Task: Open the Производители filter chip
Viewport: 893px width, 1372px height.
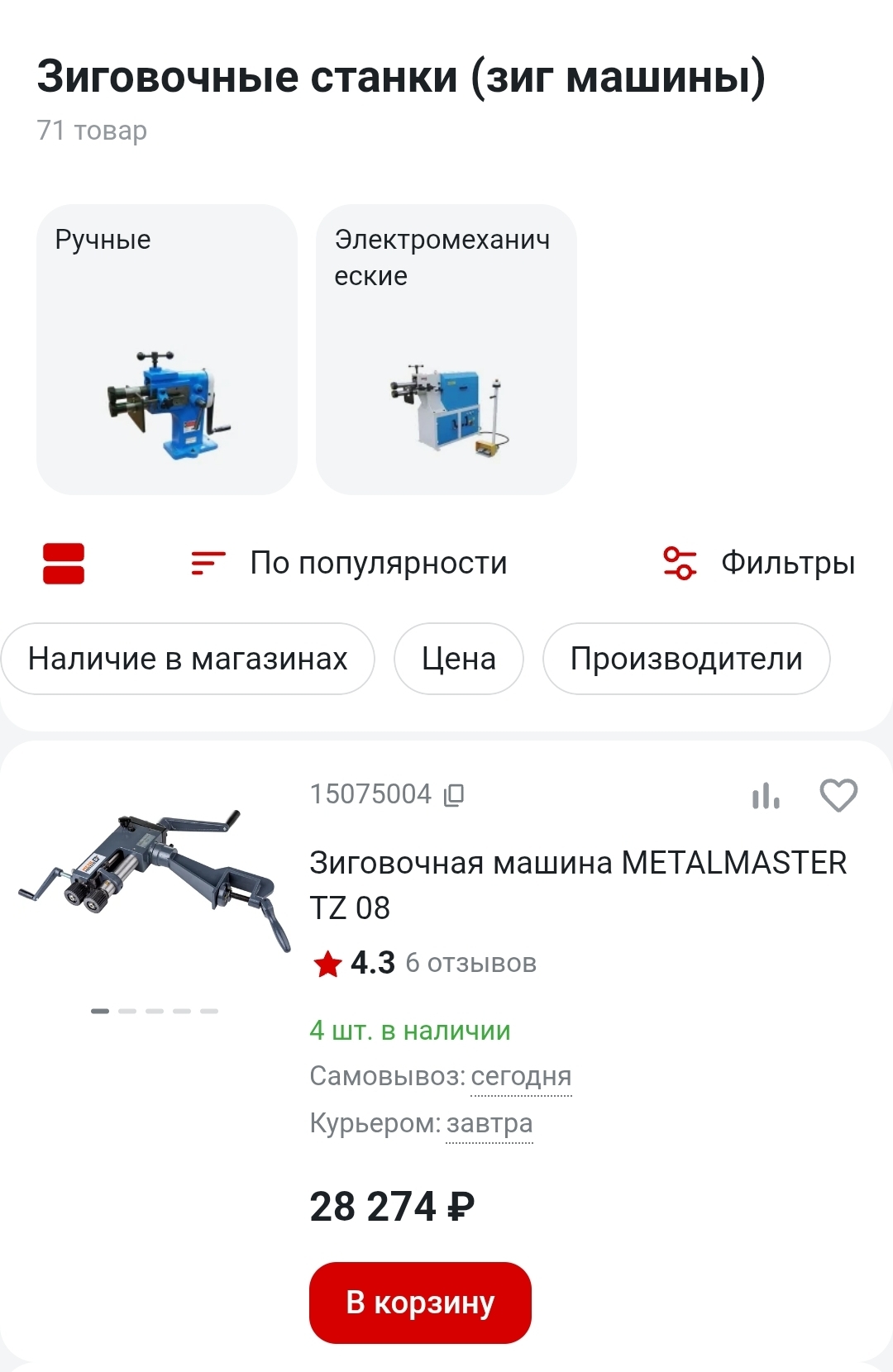Action: click(x=685, y=659)
